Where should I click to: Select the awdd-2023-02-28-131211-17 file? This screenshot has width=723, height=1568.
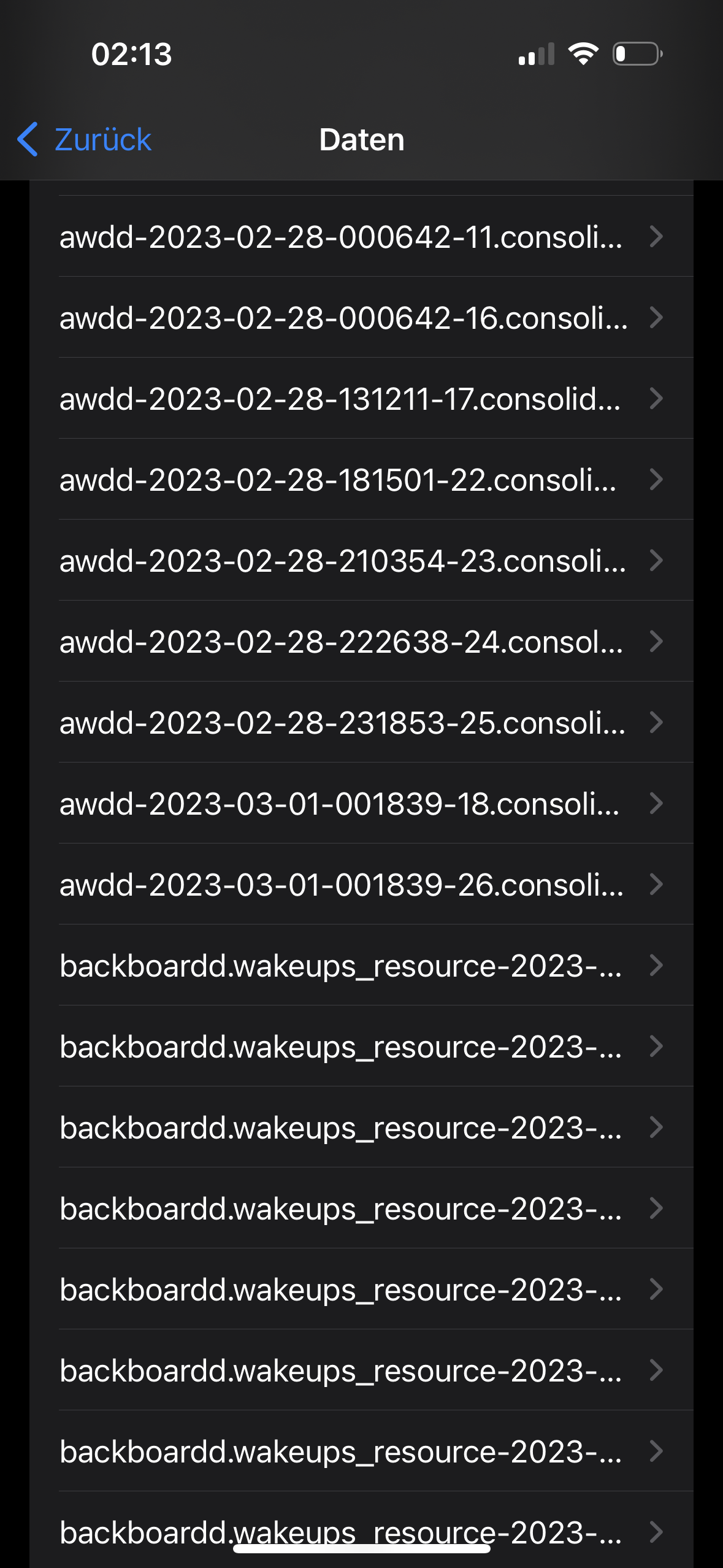(x=361, y=398)
